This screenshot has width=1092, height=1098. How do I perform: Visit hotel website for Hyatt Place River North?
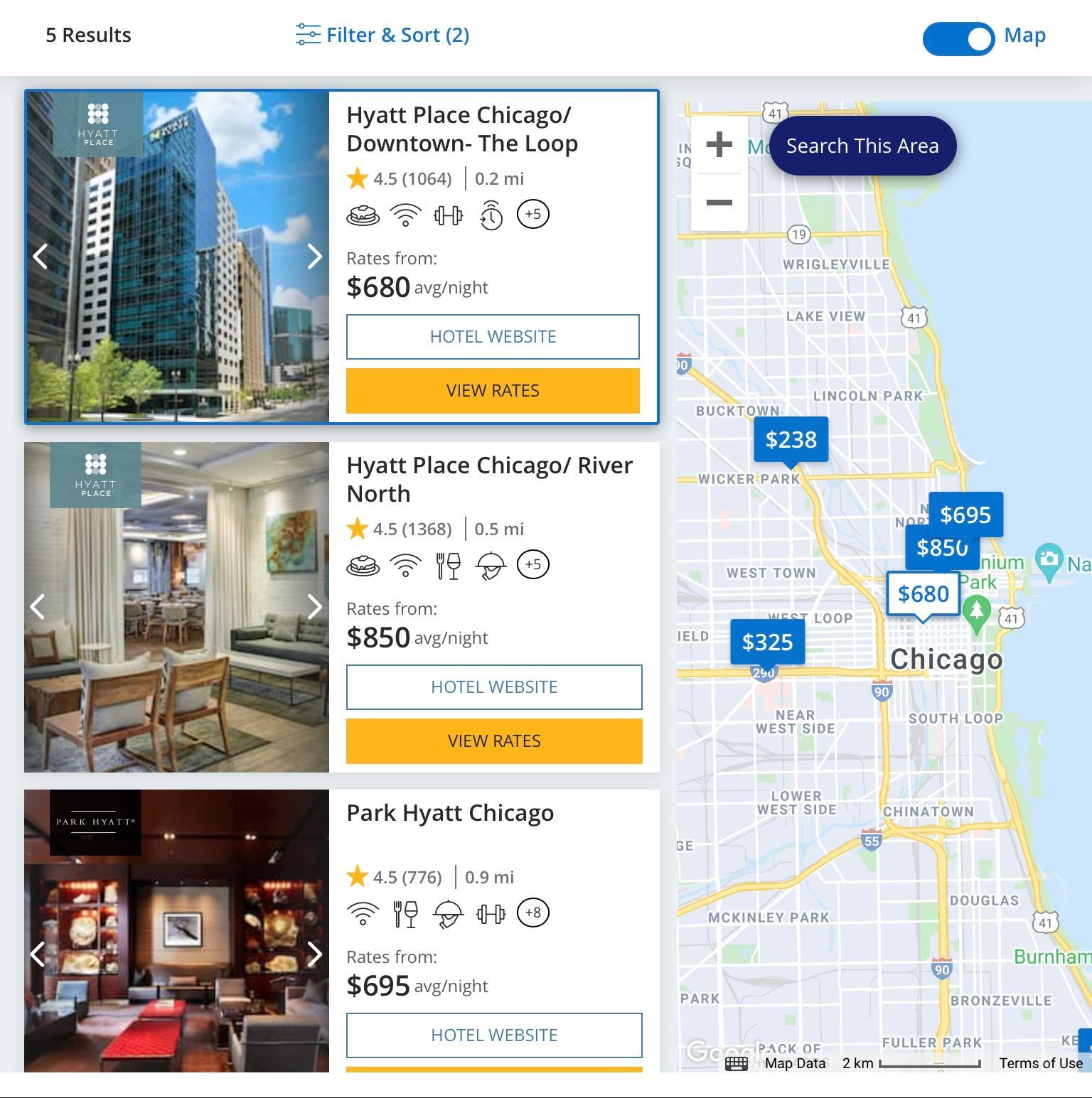point(494,687)
